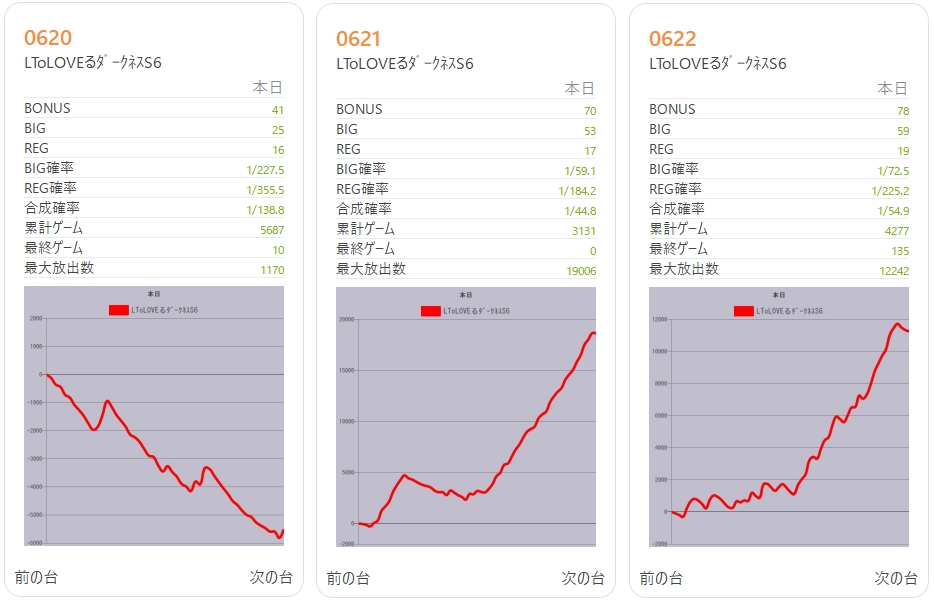Open 次の台 under machine 0621
The image size is (934, 601).
582,578
